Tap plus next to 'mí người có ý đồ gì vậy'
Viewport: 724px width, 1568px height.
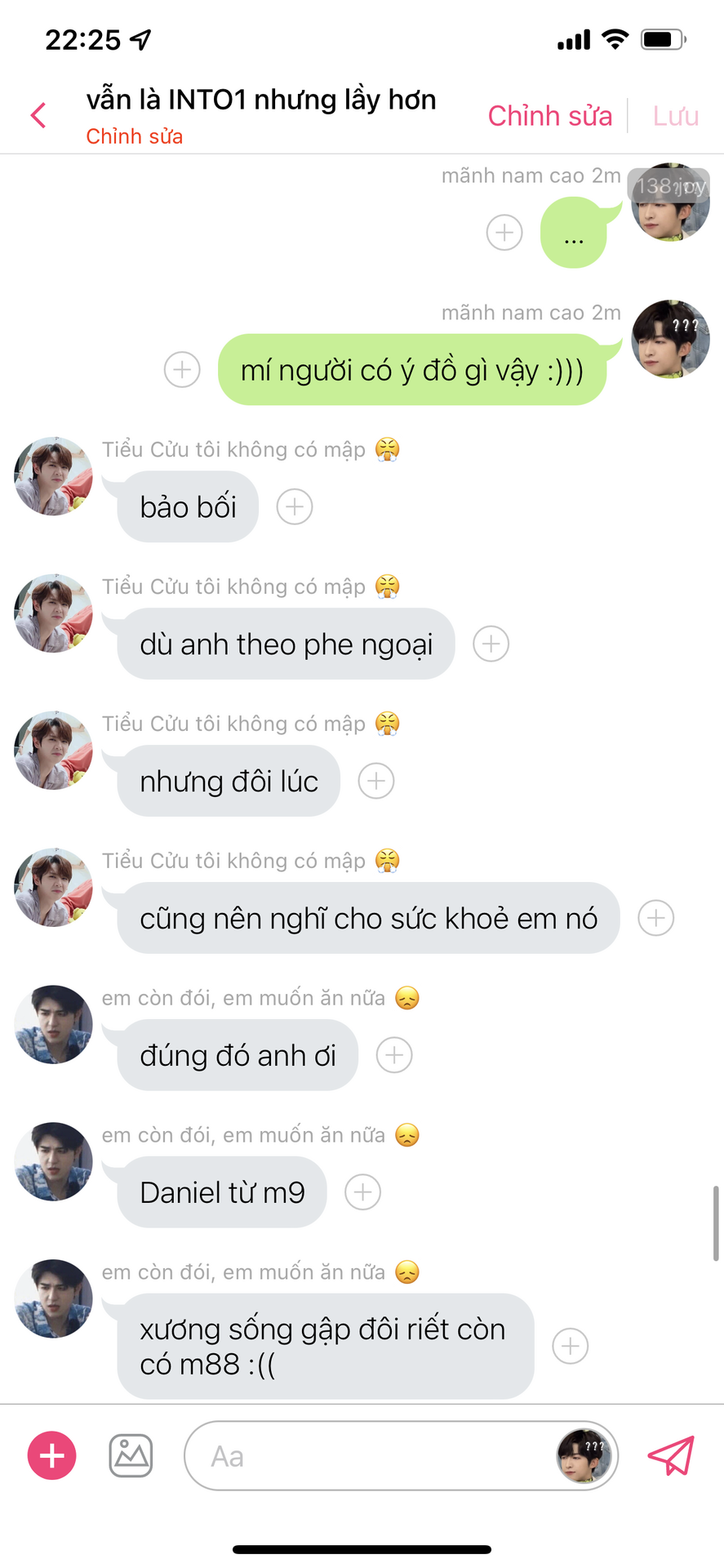click(x=182, y=370)
